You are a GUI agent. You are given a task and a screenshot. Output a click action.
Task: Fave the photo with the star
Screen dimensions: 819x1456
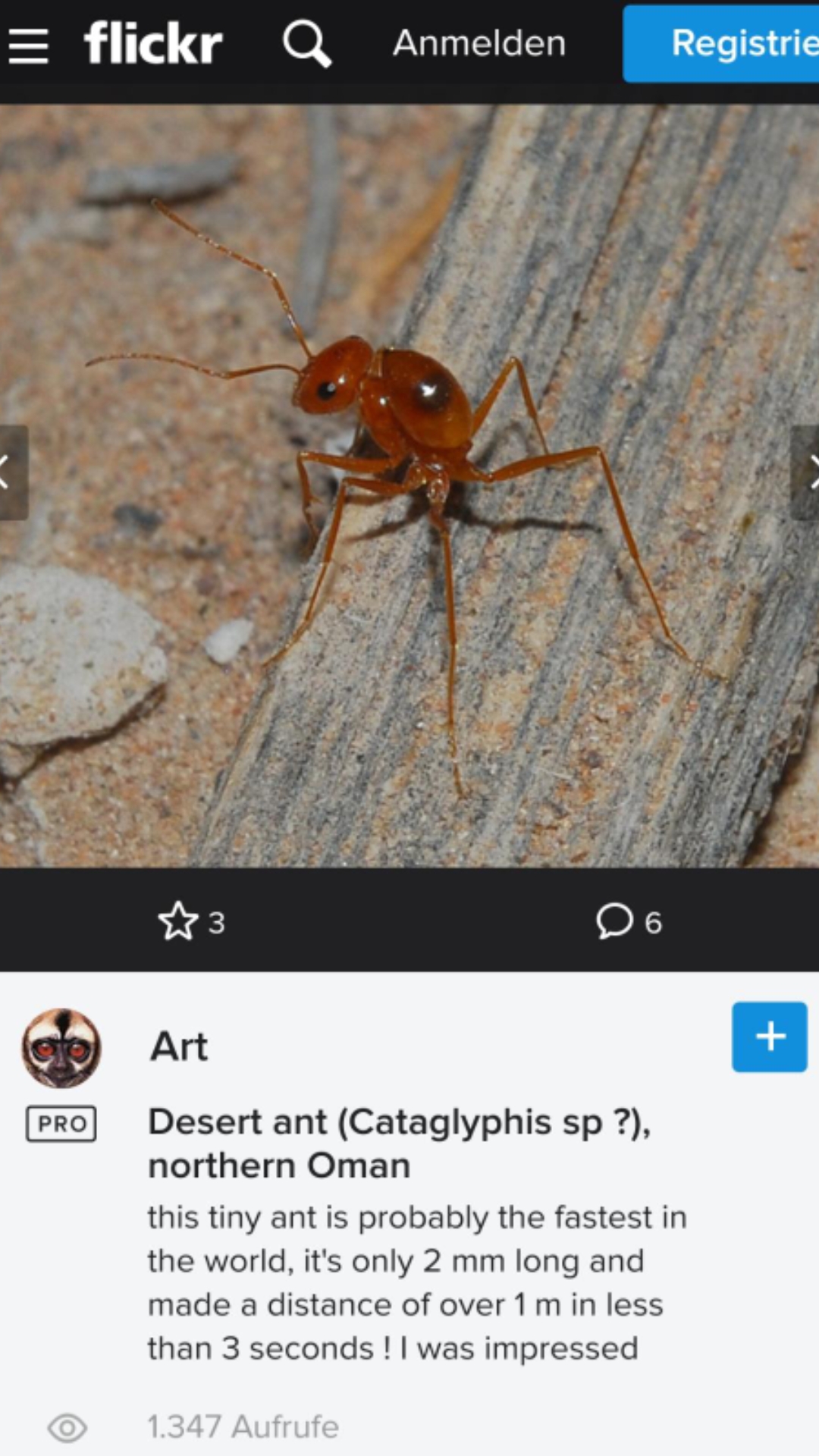click(x=179, y=921)
